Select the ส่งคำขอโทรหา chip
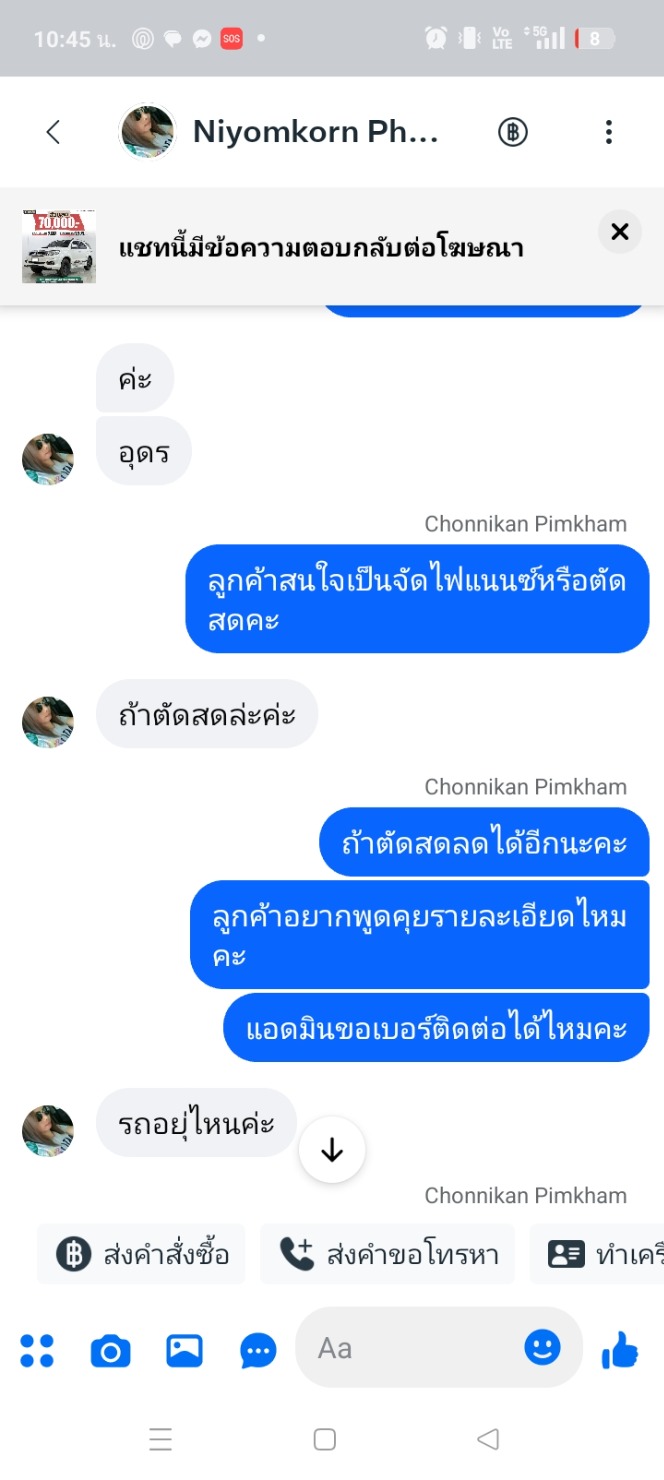 (x=387, y=1254)
